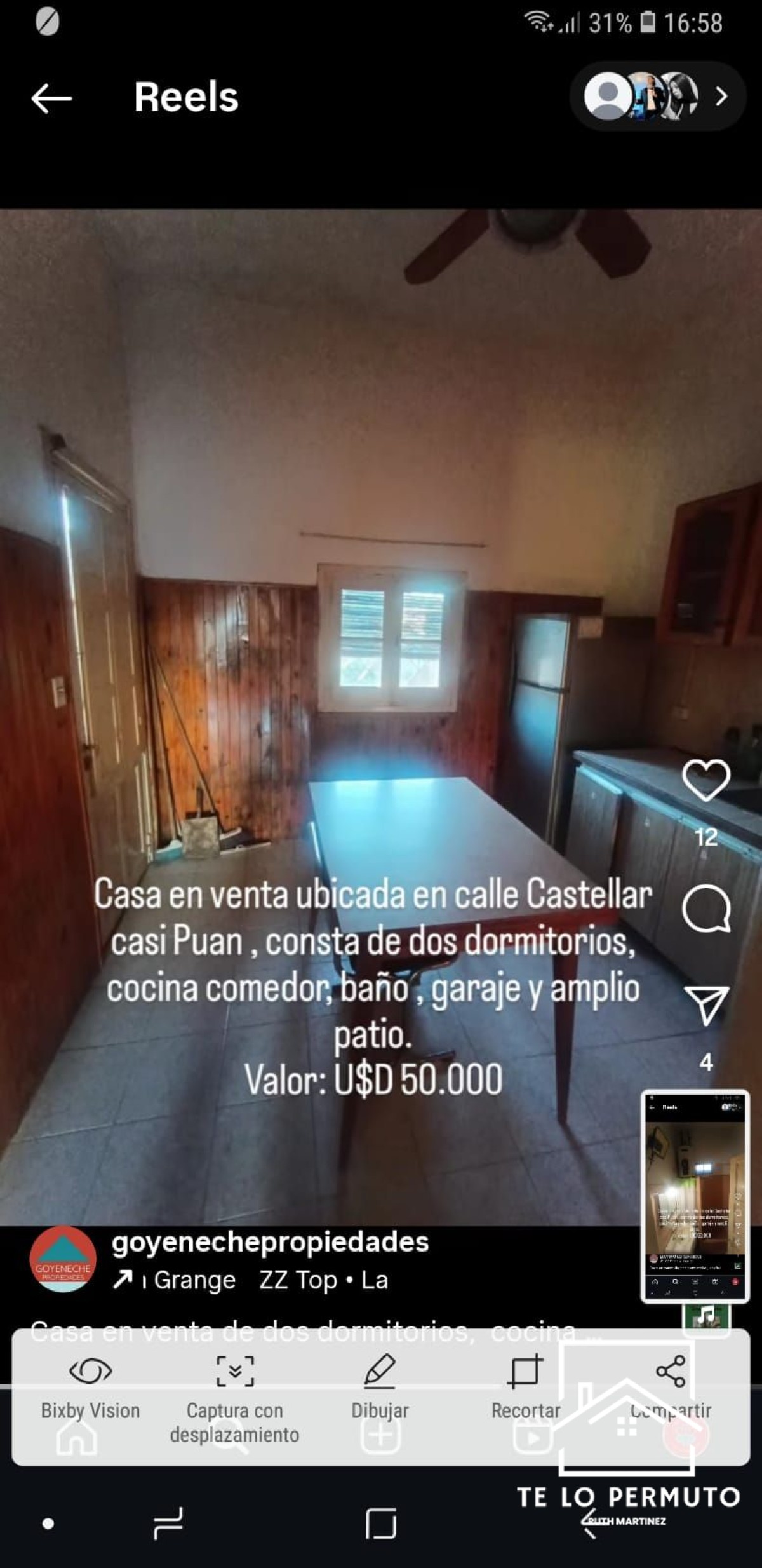Tap the system home button
This screenshot has width=762, height=1568.
coord(381,1524)
